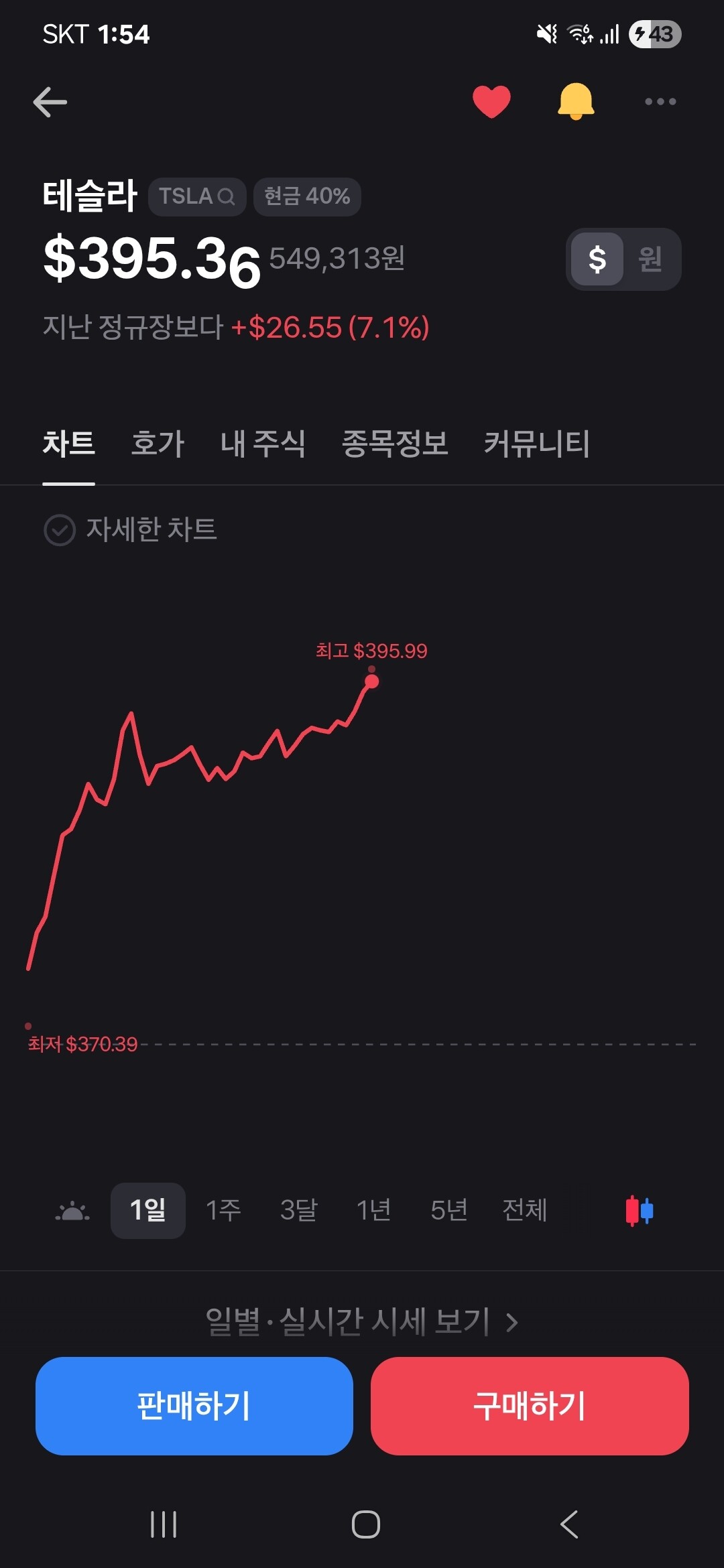Toggle the extended-hours sun icon
The width and height of the screenshot is (724, 1568).
pyautogui.click(x=72, y=1211)
